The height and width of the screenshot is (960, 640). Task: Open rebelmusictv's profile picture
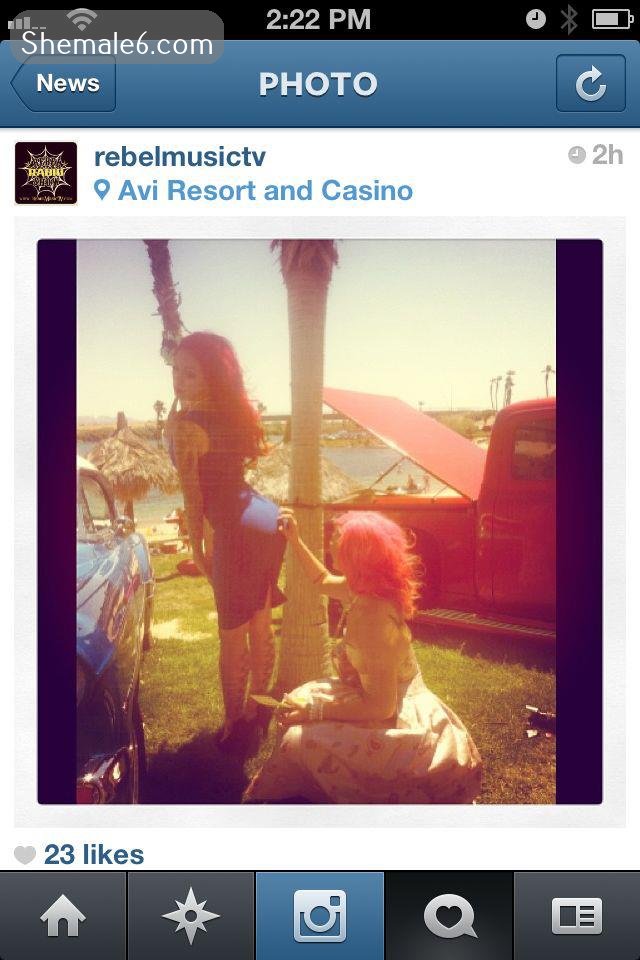(46, 173)
